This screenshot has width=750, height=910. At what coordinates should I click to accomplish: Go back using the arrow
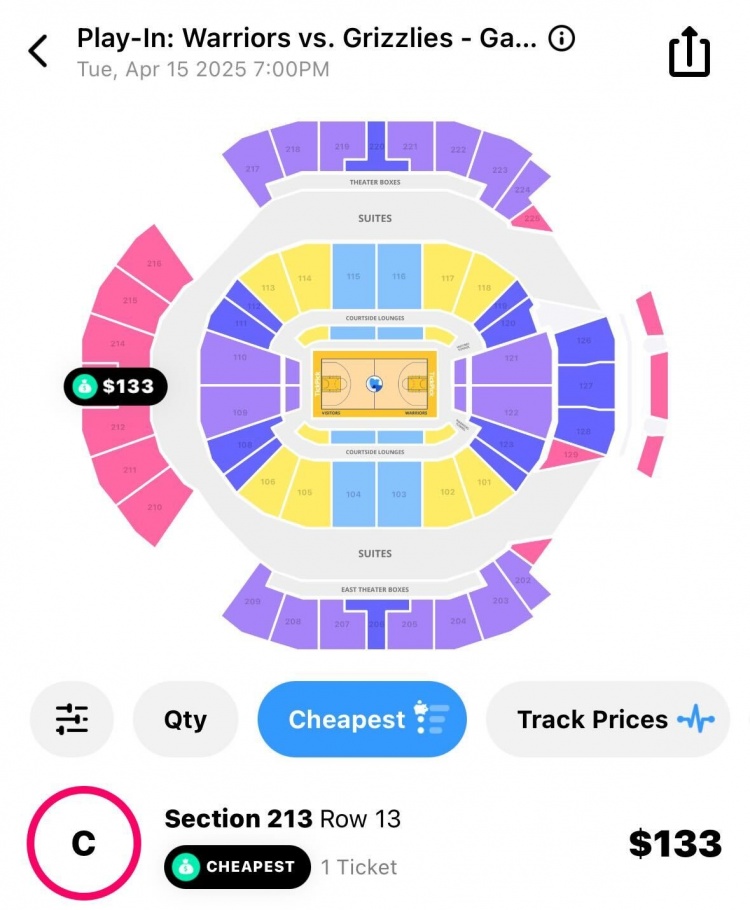pyautogui.click(x=38, y=50)
